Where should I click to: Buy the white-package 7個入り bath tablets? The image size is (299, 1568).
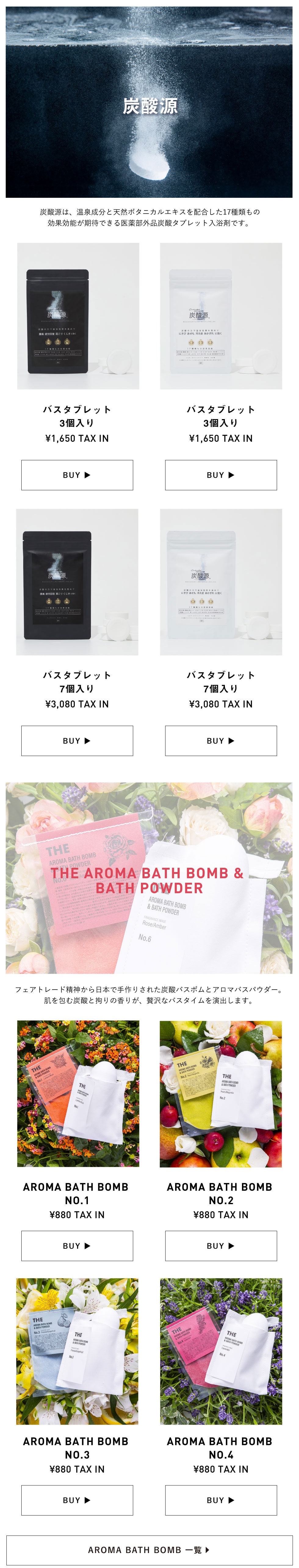(221, 741)
